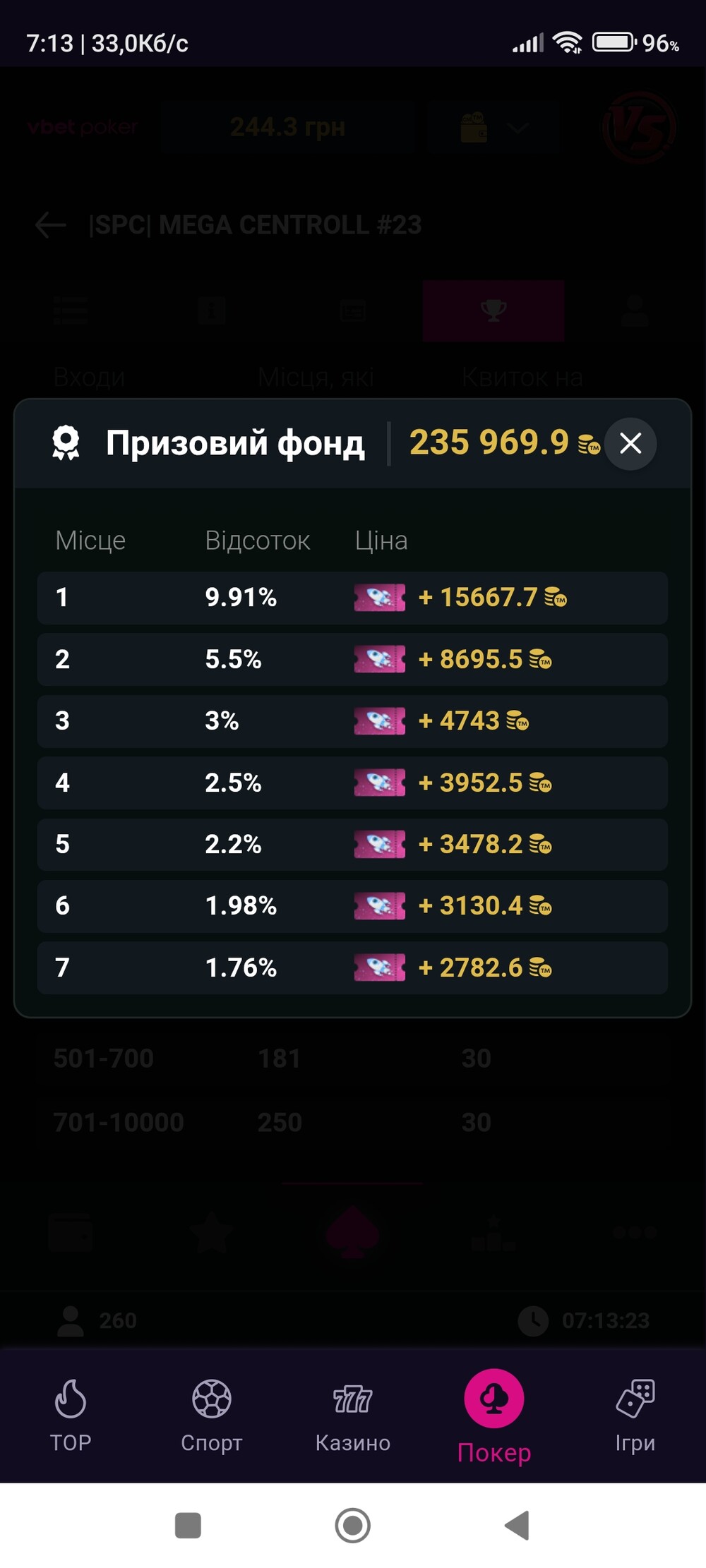Open the Ігри tab
The width and height of the screenshot is (706, 1568).
tap(635, 1416)
